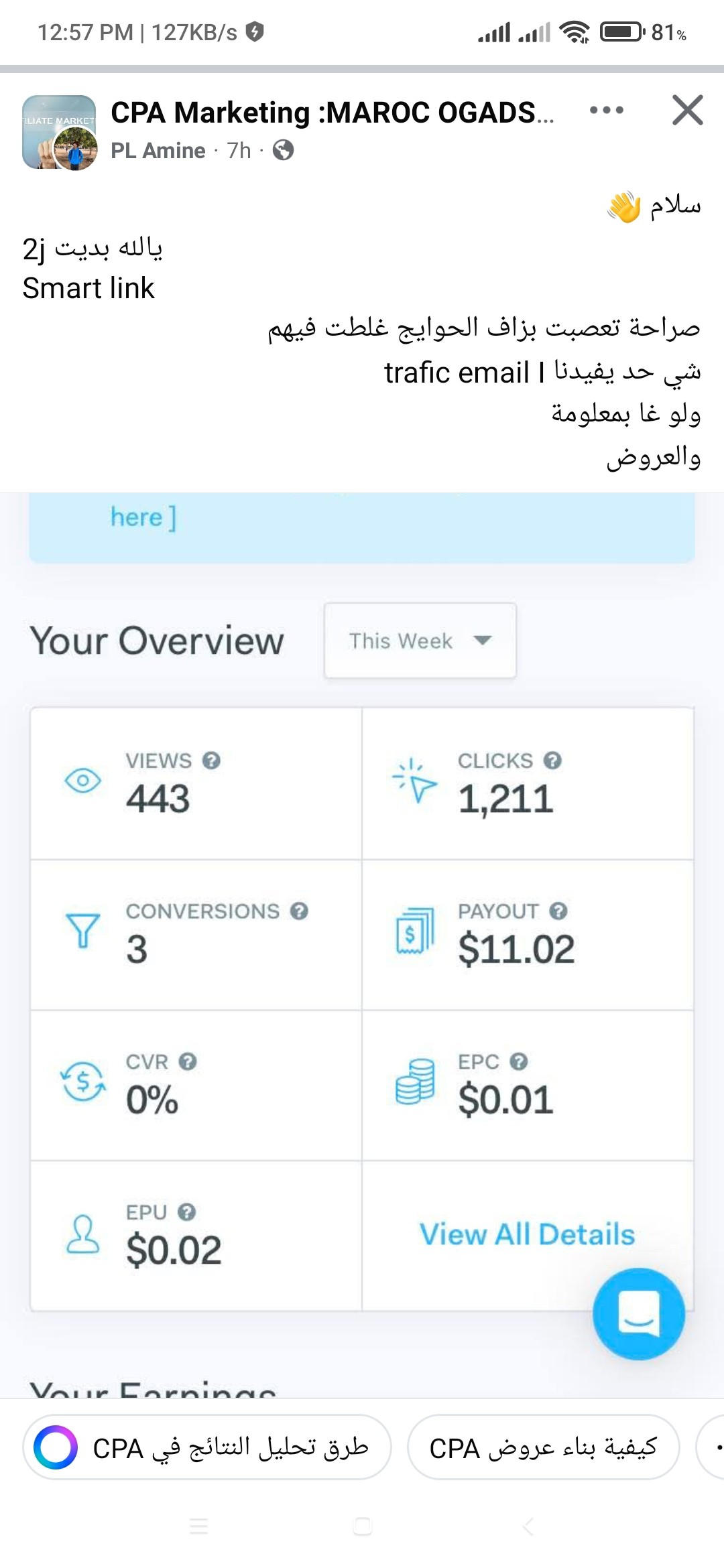
Task: Go back using the system navigation bar
Action: coord(528,1527)
